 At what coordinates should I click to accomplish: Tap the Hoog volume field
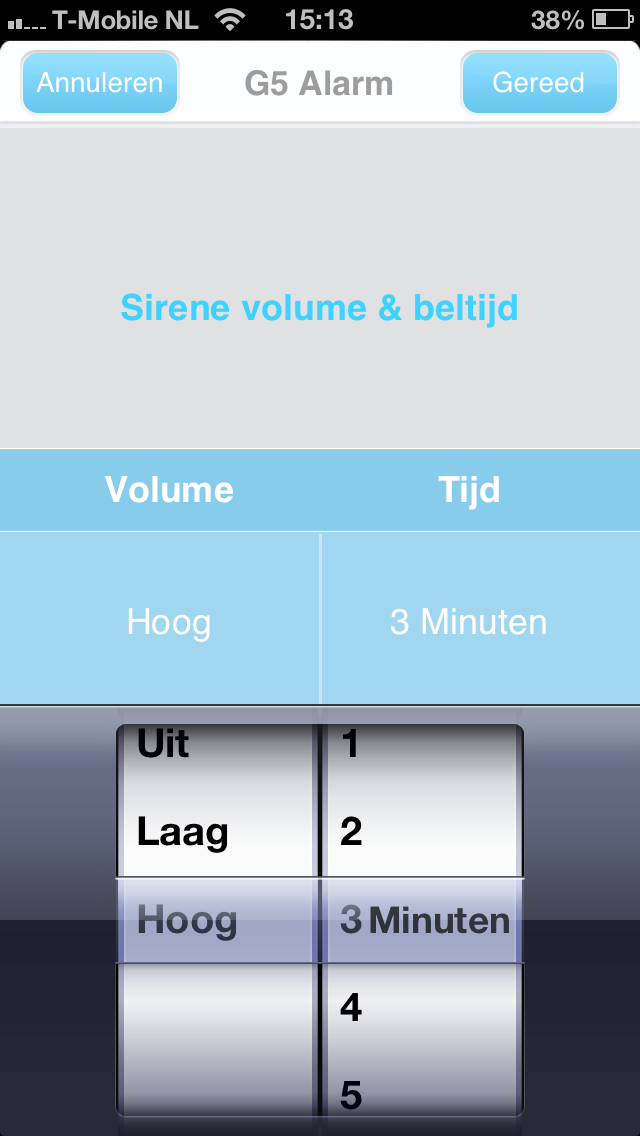pyautogui.click(x=169, y=622)
